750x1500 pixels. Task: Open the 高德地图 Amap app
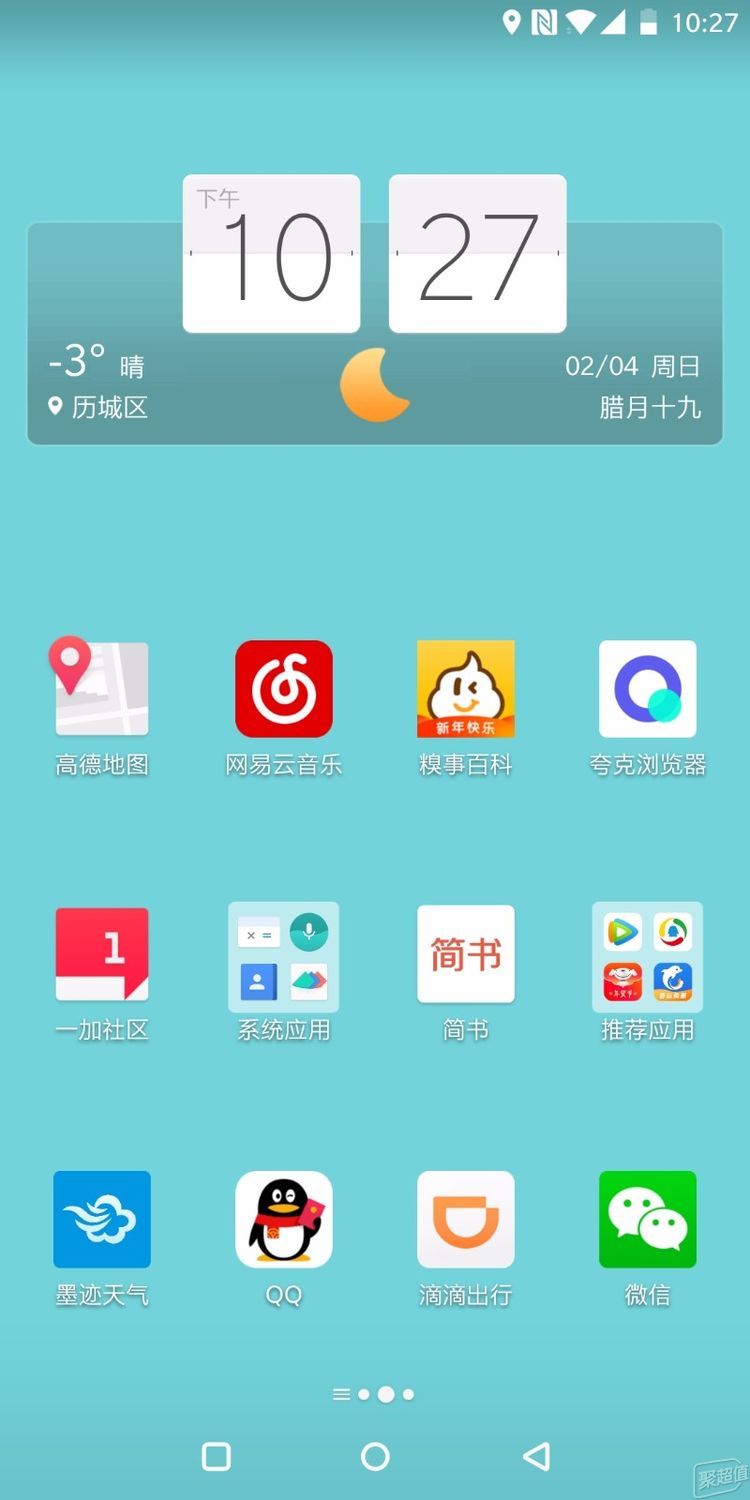(x=101, y=688)
